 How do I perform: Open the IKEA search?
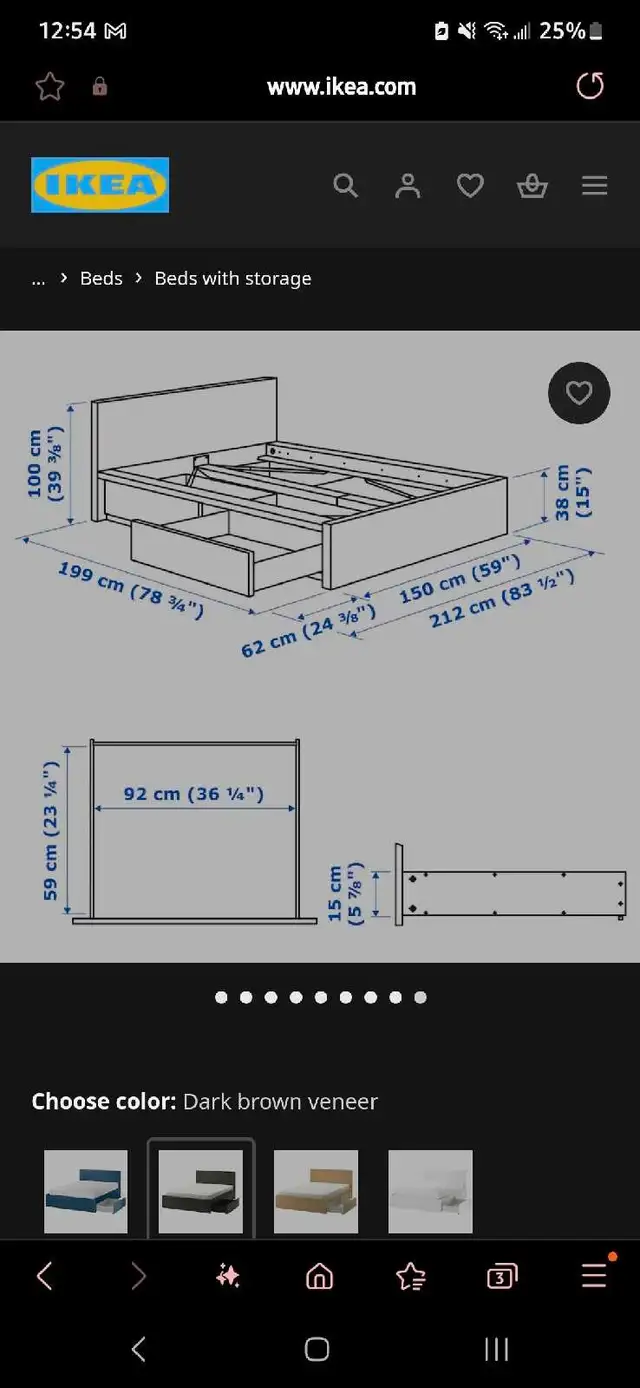[x=345, y=185]
